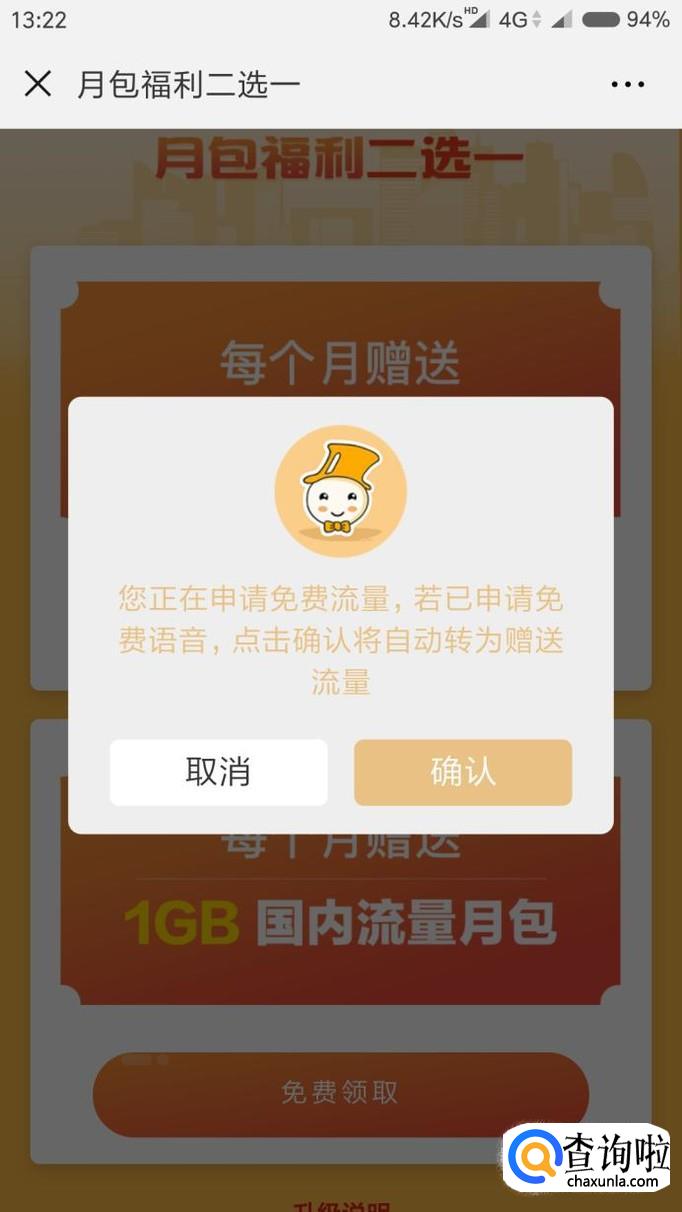682x1212 pixels.
Task: Tap the 免费领取 button
Action: tap(340, 1093)
